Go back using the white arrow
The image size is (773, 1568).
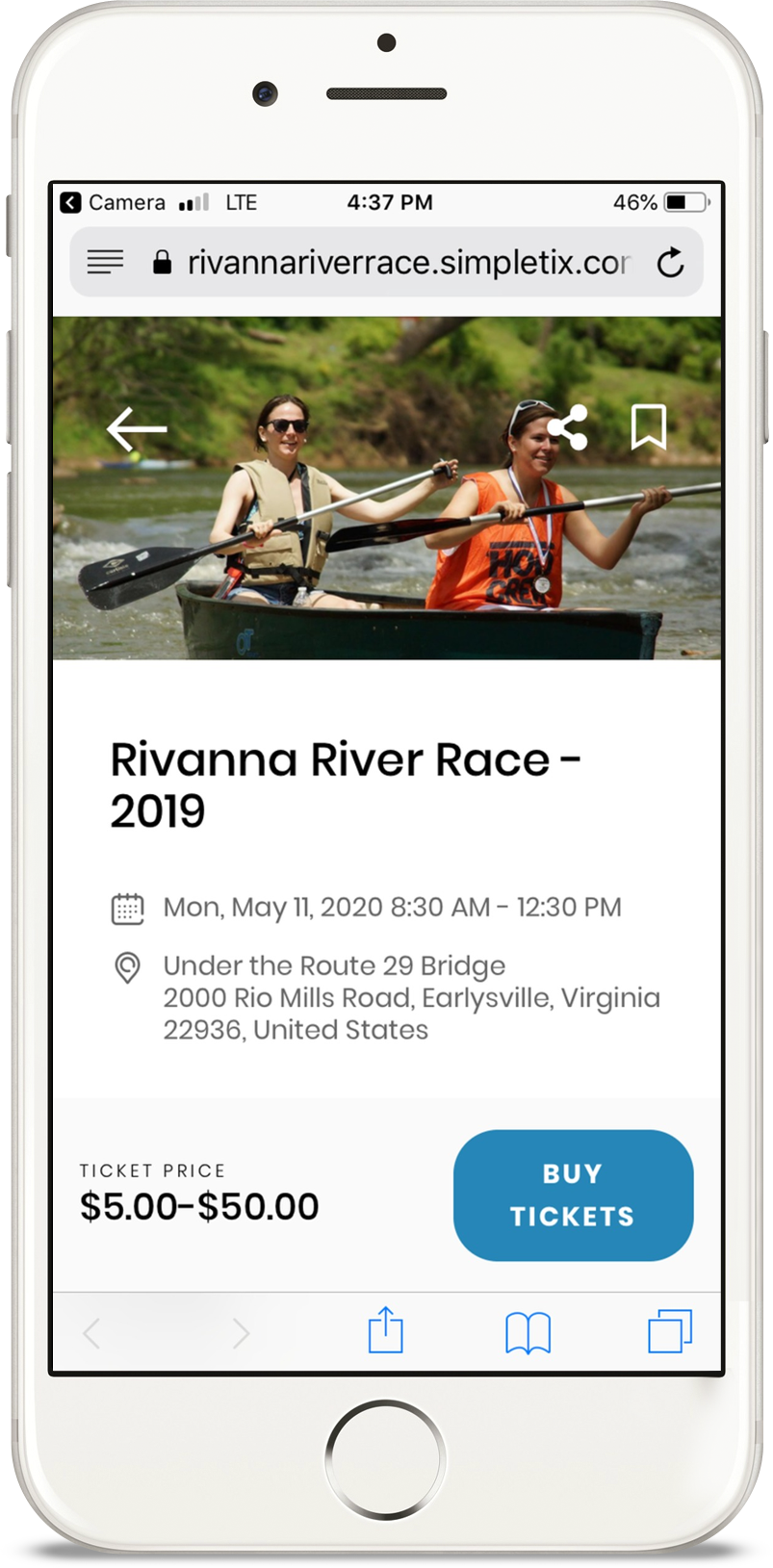pos(136,429)
